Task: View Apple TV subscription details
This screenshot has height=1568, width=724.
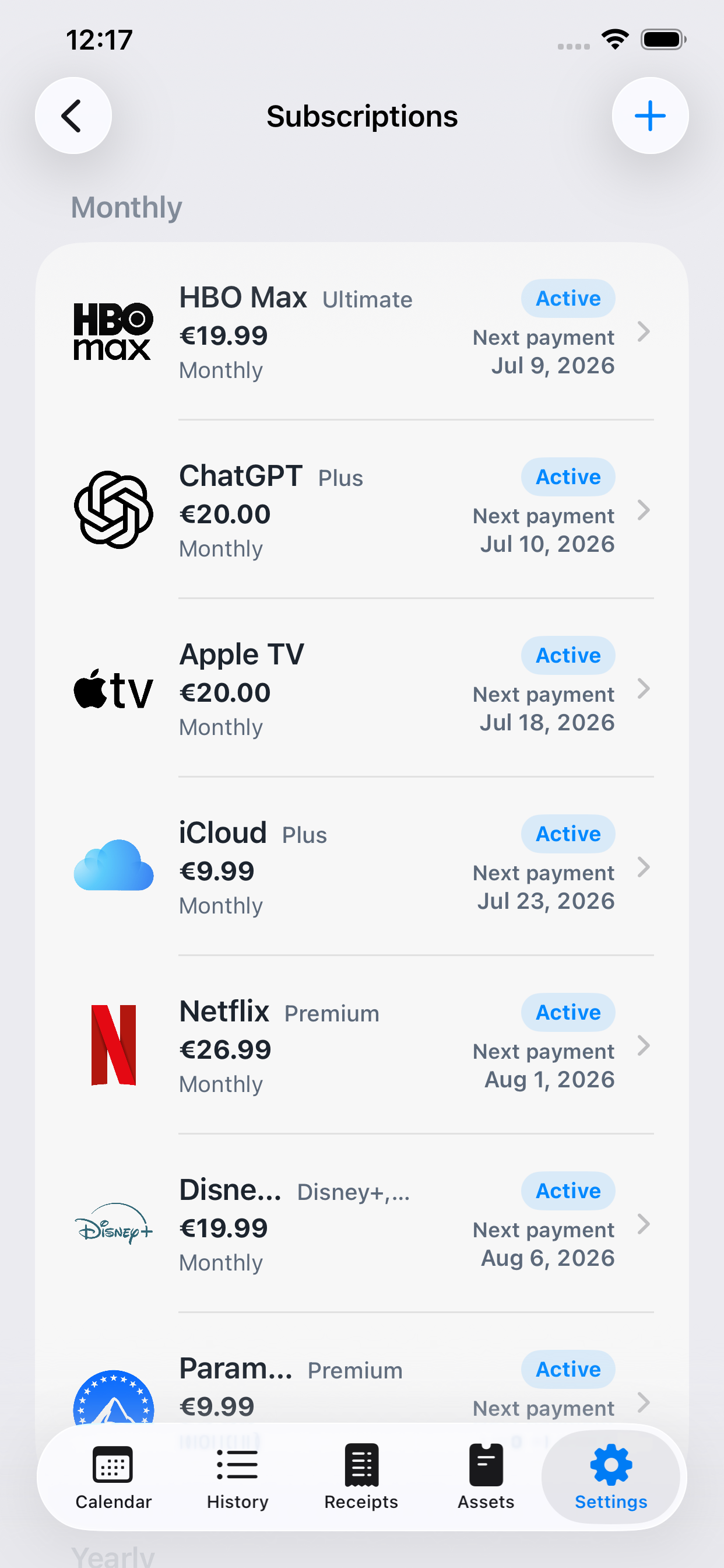Action: 362,688
